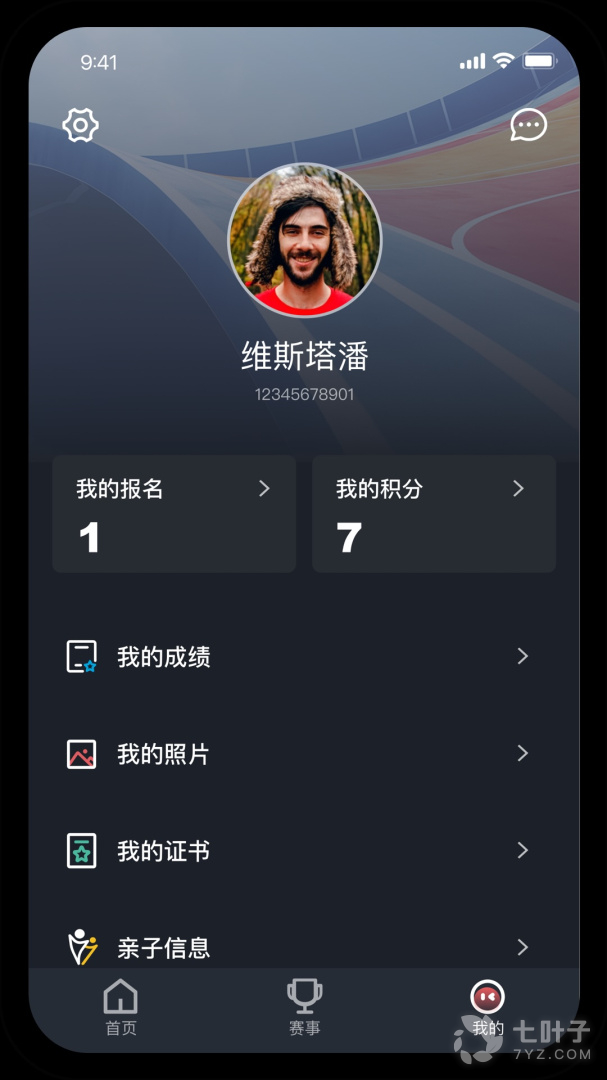Switch to the 首页 tab

(x=121, y=1008)
